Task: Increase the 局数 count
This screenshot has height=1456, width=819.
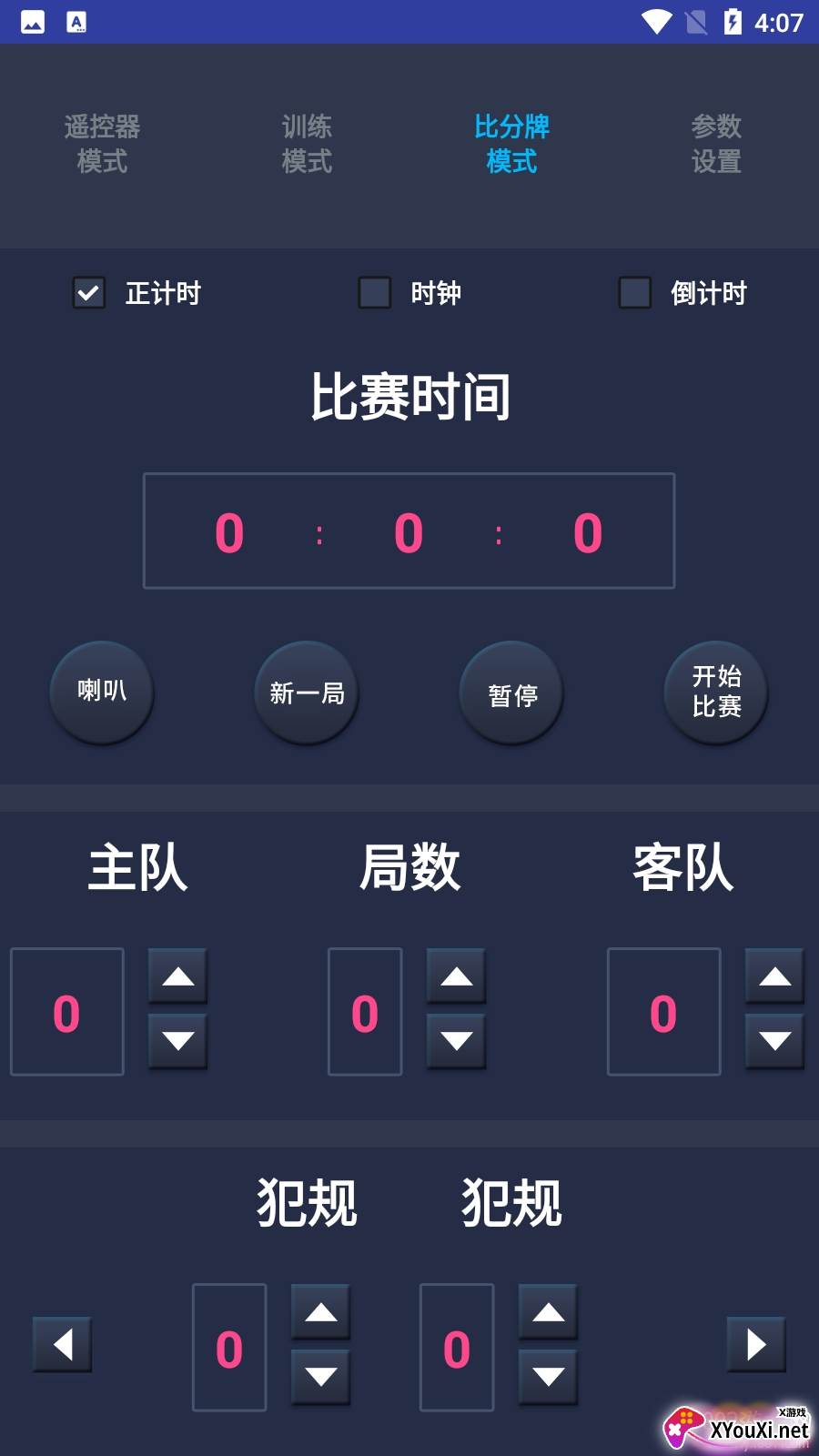Action: 457,977
